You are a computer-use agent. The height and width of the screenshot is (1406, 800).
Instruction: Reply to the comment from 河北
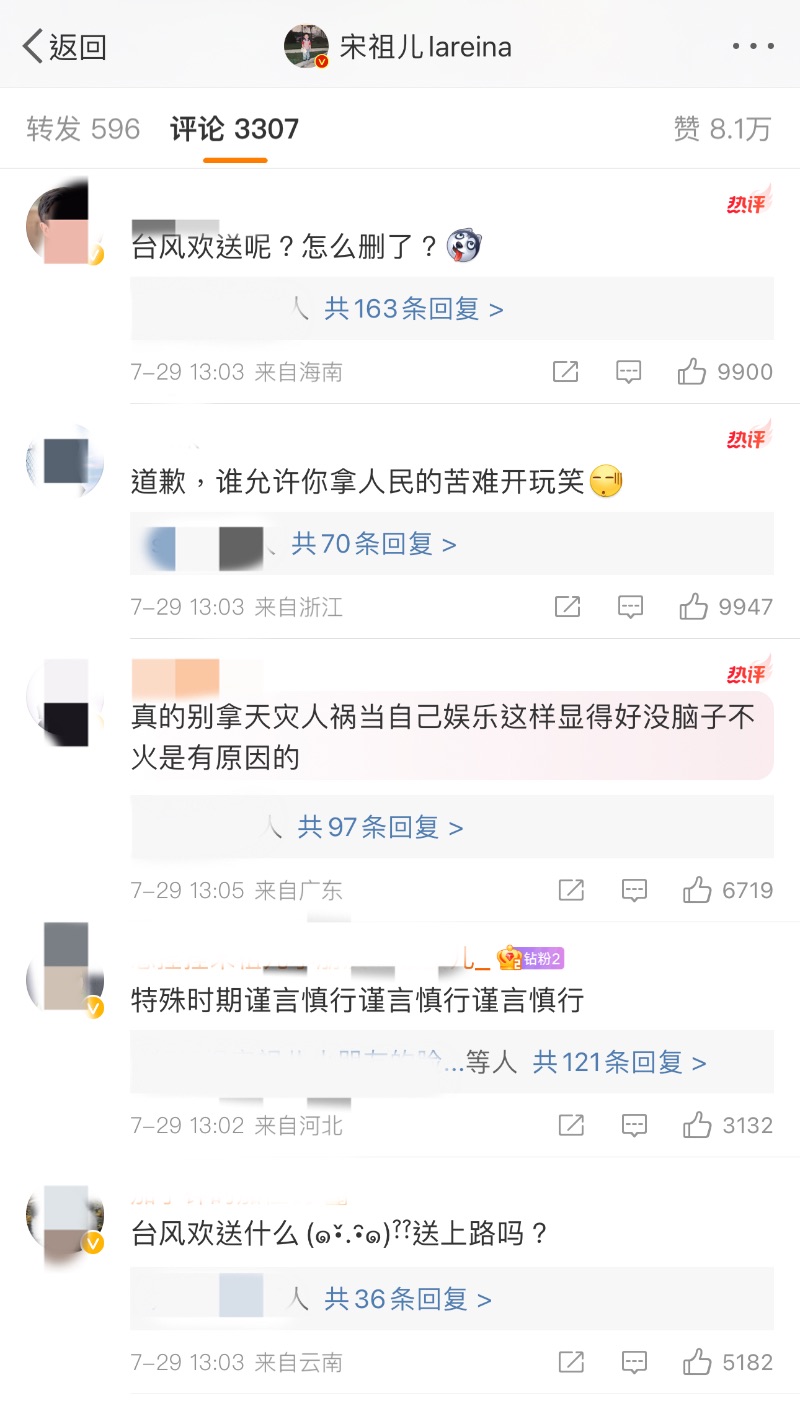[x=634, y=1126]
